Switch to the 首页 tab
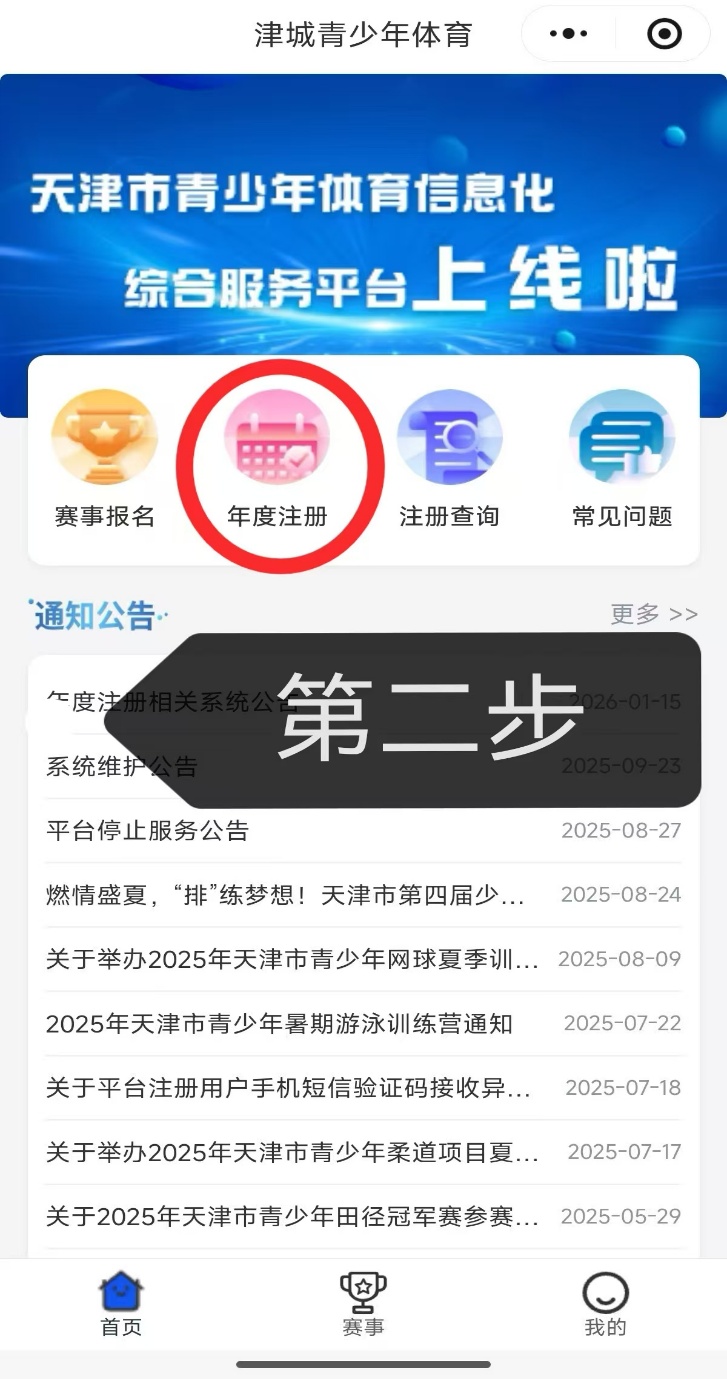 121,1305
